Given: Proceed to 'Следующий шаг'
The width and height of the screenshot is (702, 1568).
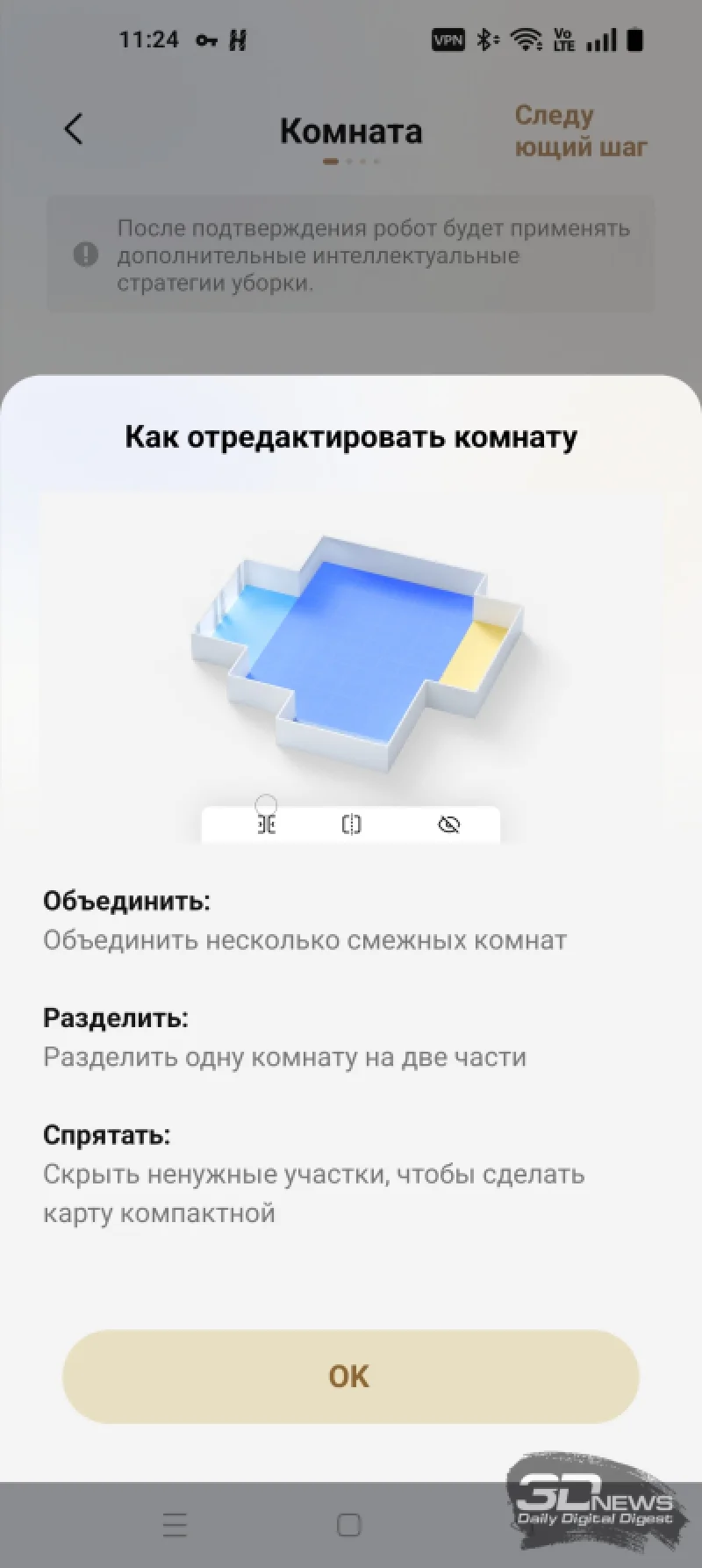Looking at the screenshot, I should [579, 131].
